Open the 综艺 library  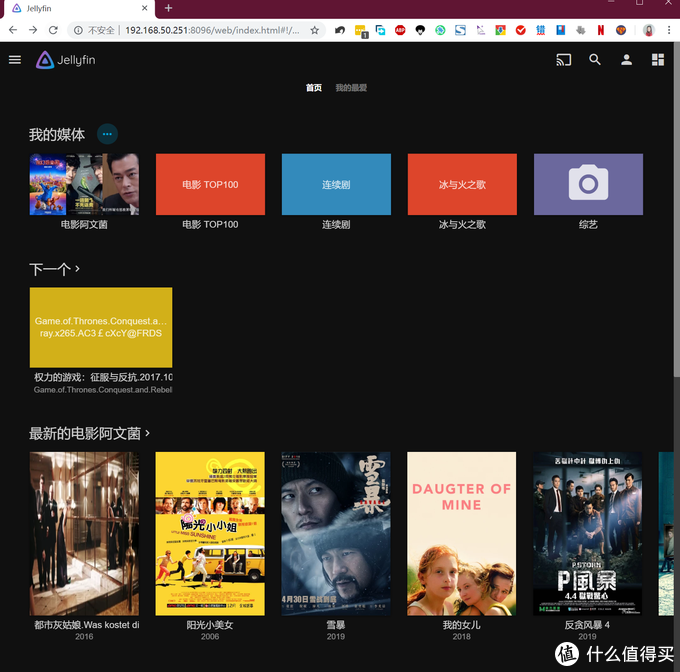click(588, 184)
